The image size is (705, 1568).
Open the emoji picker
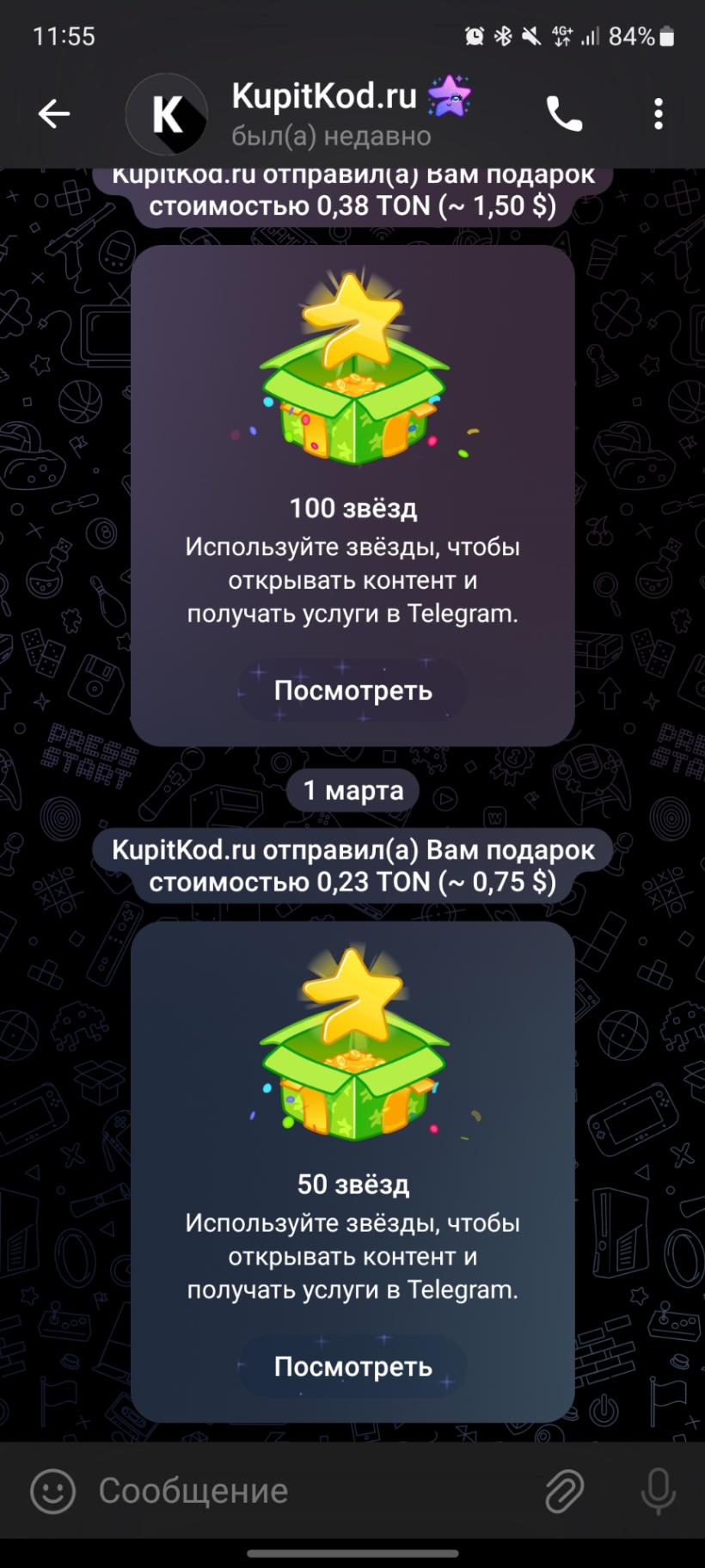coord(53,1490)
